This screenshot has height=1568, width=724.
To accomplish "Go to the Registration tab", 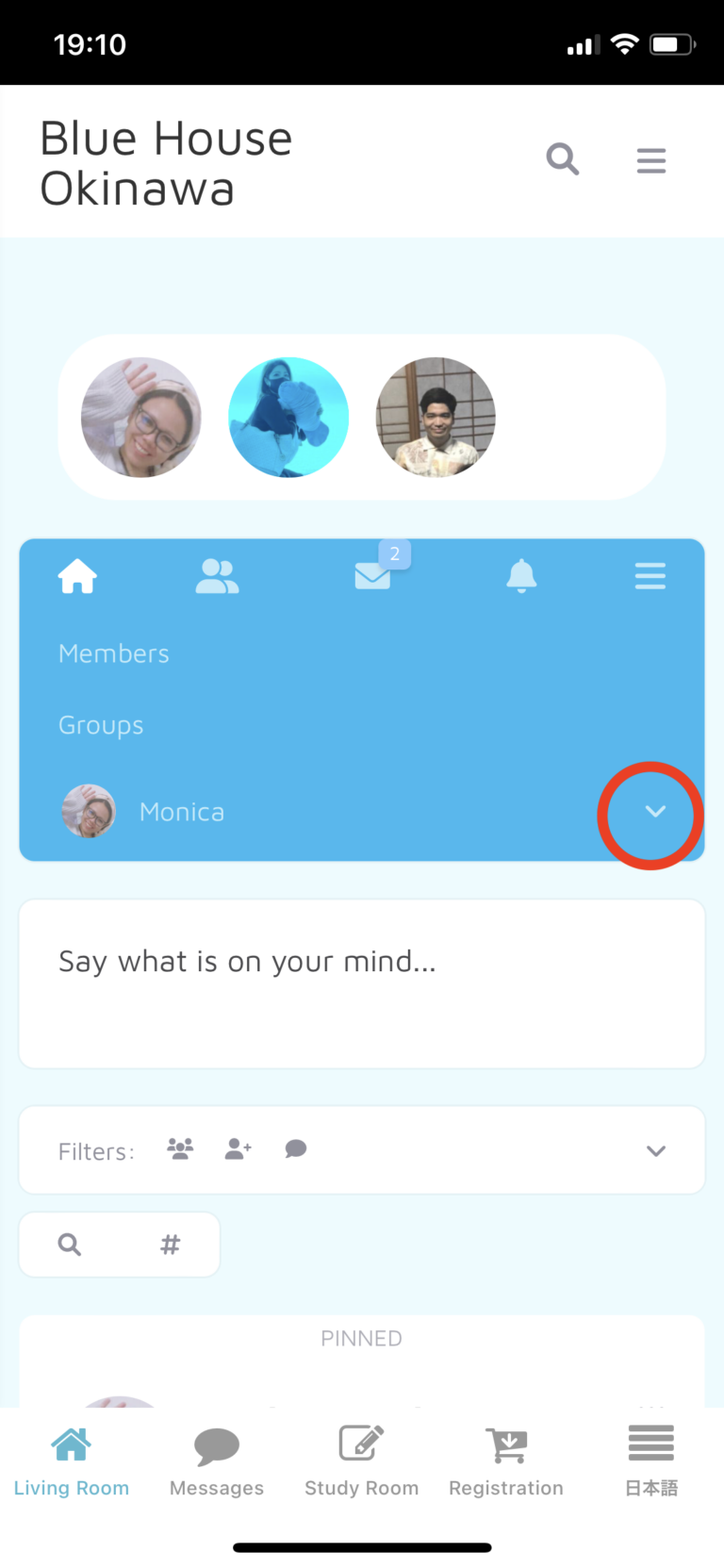I will point(506,1461).
